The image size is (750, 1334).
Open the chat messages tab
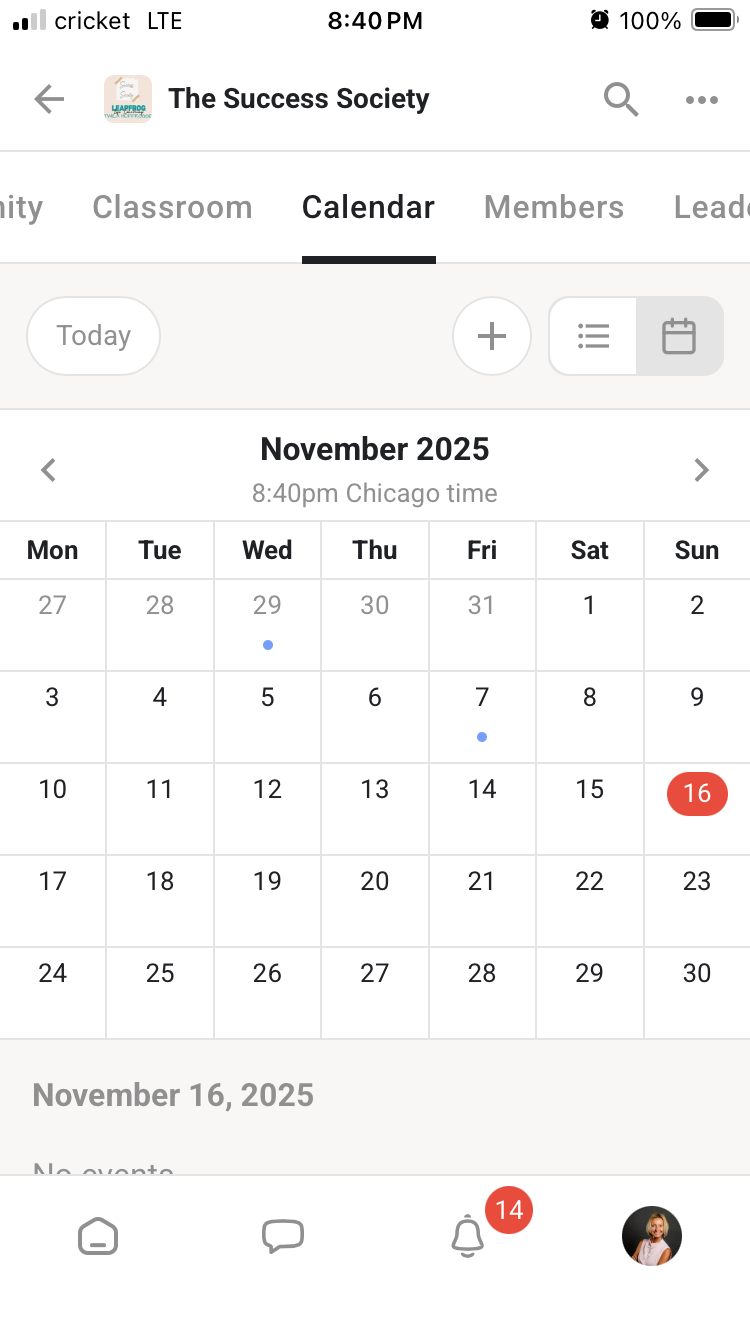(283, 1237)
